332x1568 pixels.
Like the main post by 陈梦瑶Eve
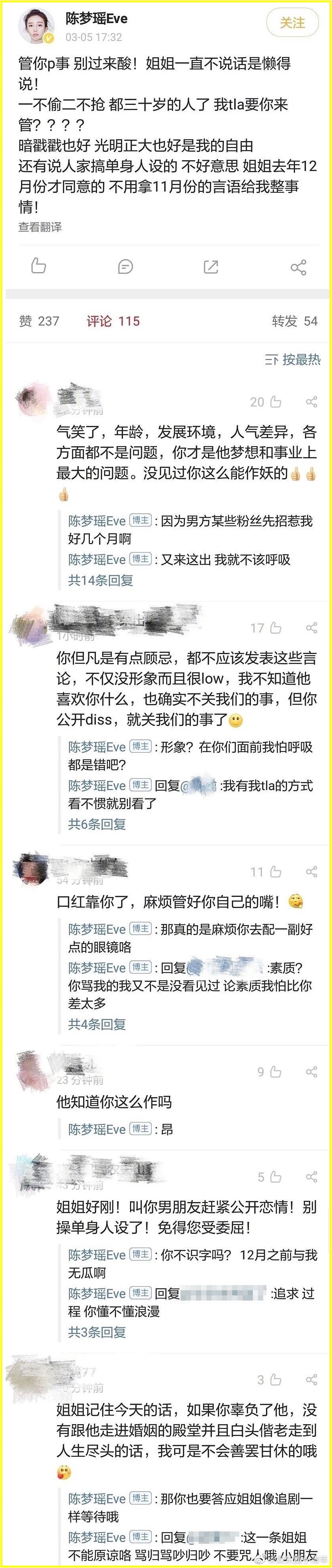pos(39,266)
